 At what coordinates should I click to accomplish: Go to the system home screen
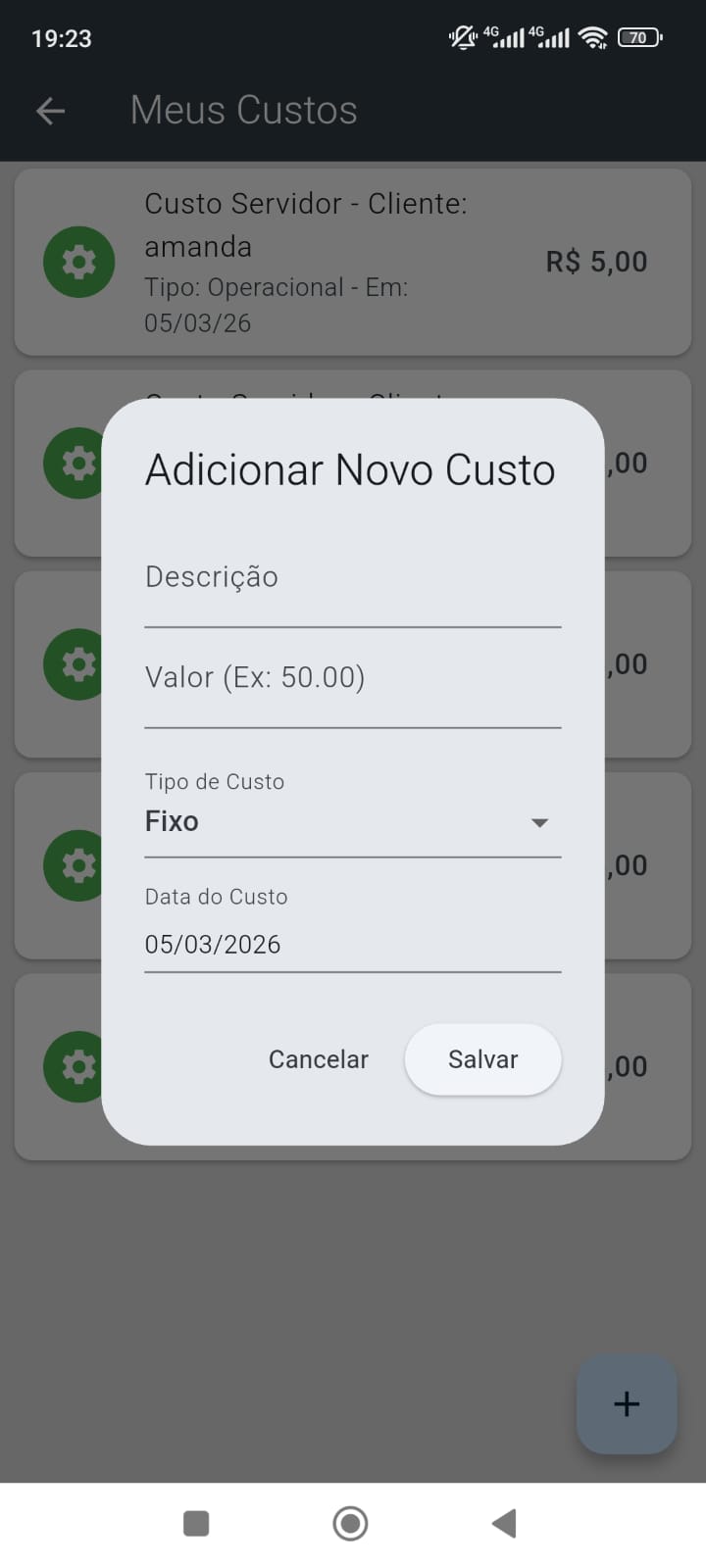(x=350, y=1524)
